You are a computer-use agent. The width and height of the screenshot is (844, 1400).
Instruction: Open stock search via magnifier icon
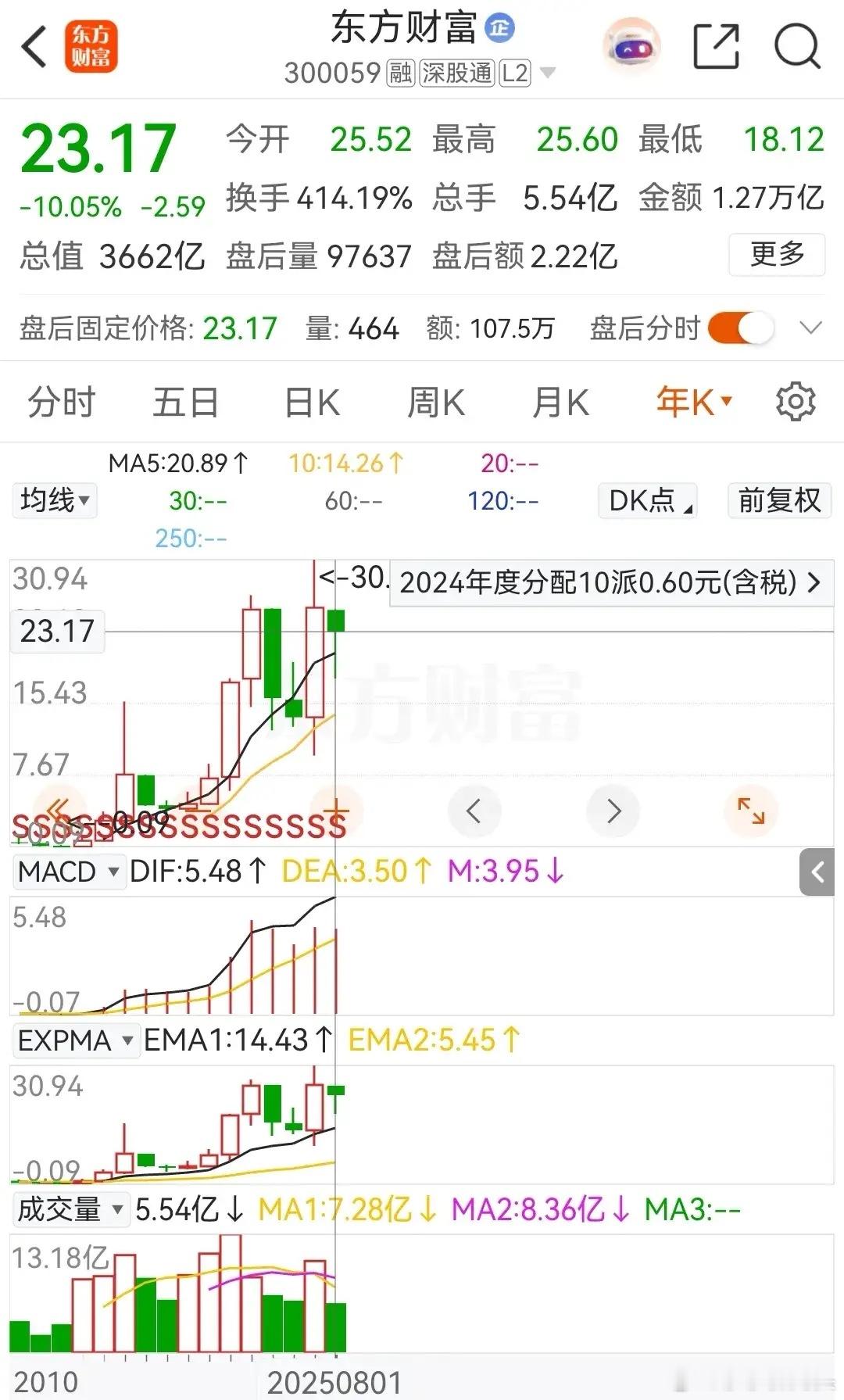pyautogui.click(x=797, y=47)
